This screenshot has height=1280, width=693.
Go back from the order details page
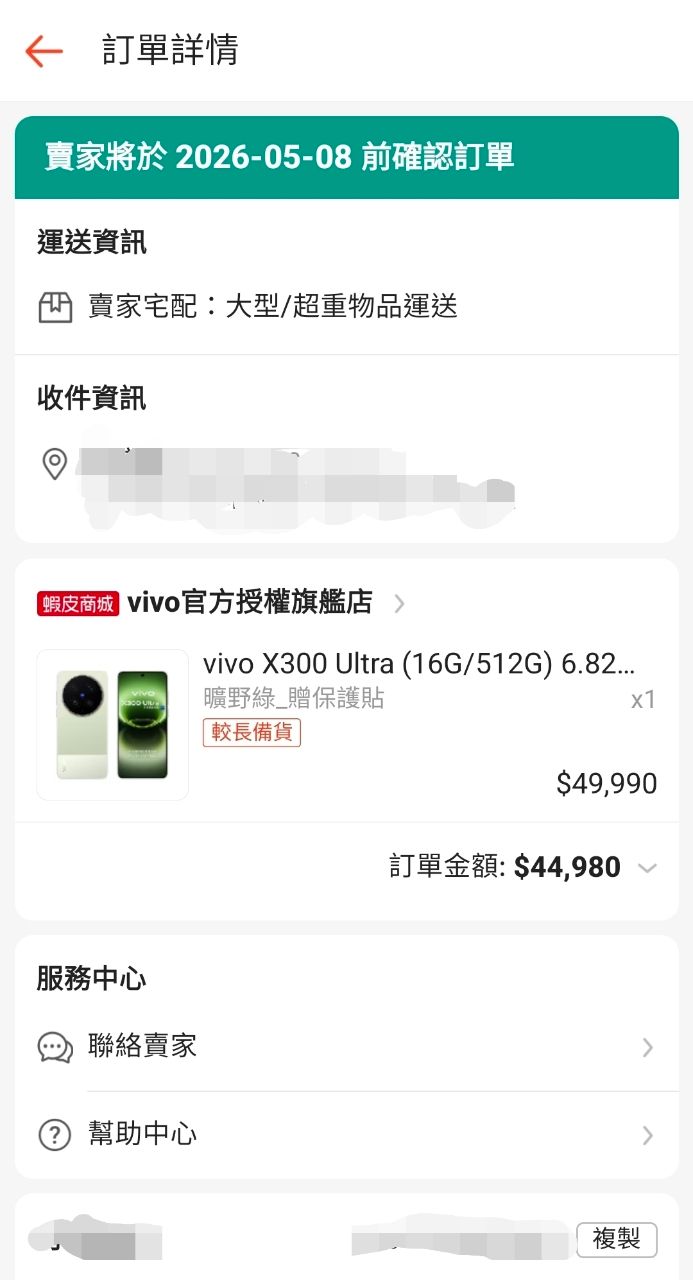[44, 51]
